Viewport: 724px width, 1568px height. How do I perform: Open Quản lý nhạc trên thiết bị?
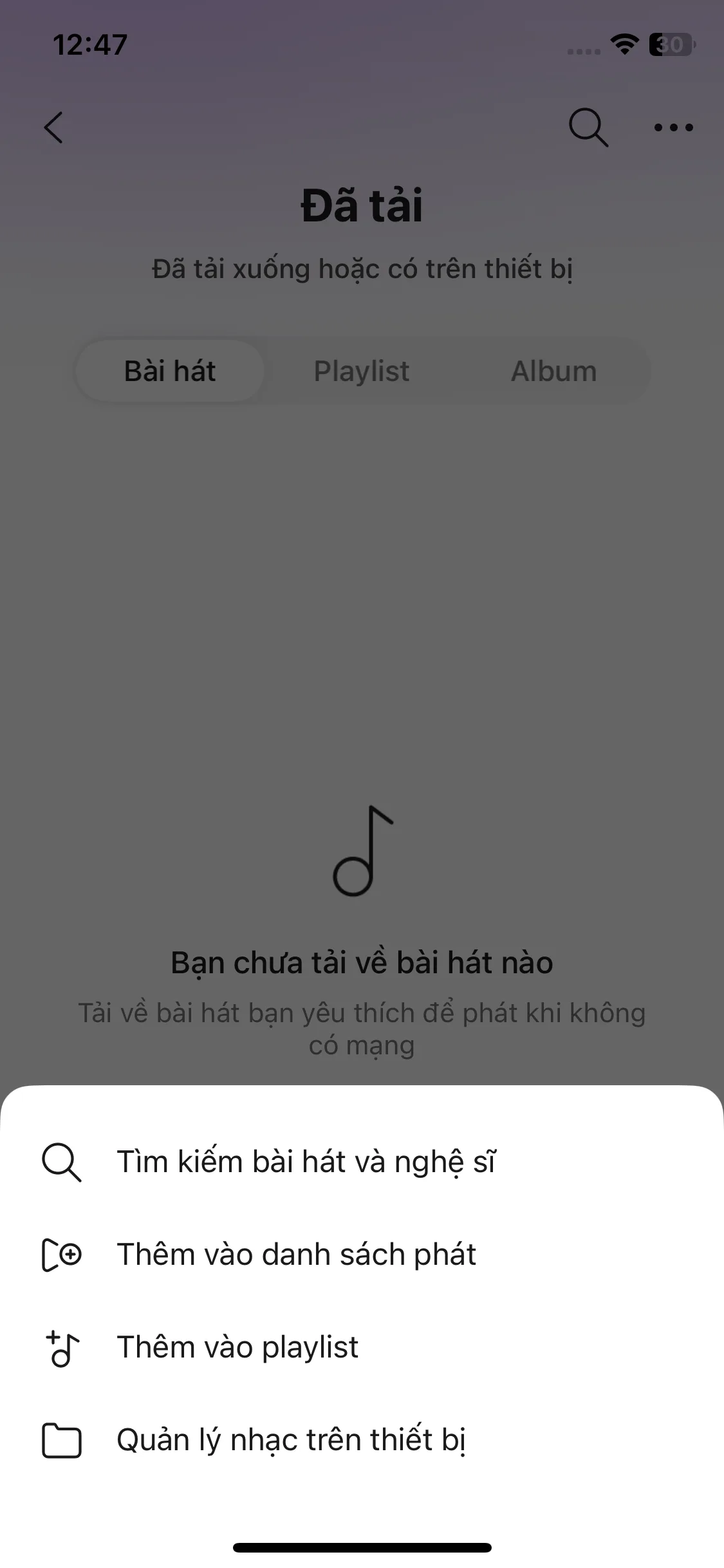[x=291, y=1441]
